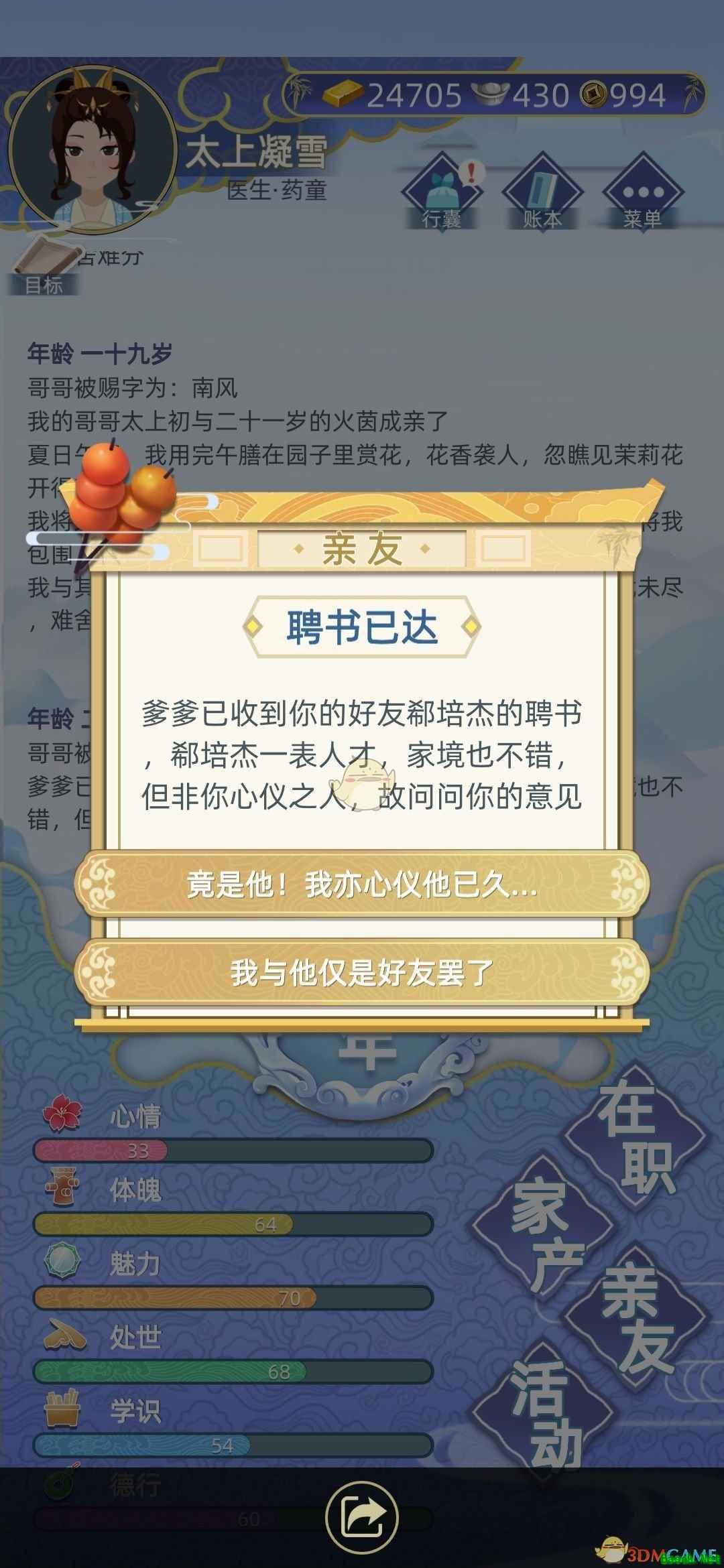Open the 亲友 section
This screenshot has height=1568, width=724.
(x=637, y=1317)
